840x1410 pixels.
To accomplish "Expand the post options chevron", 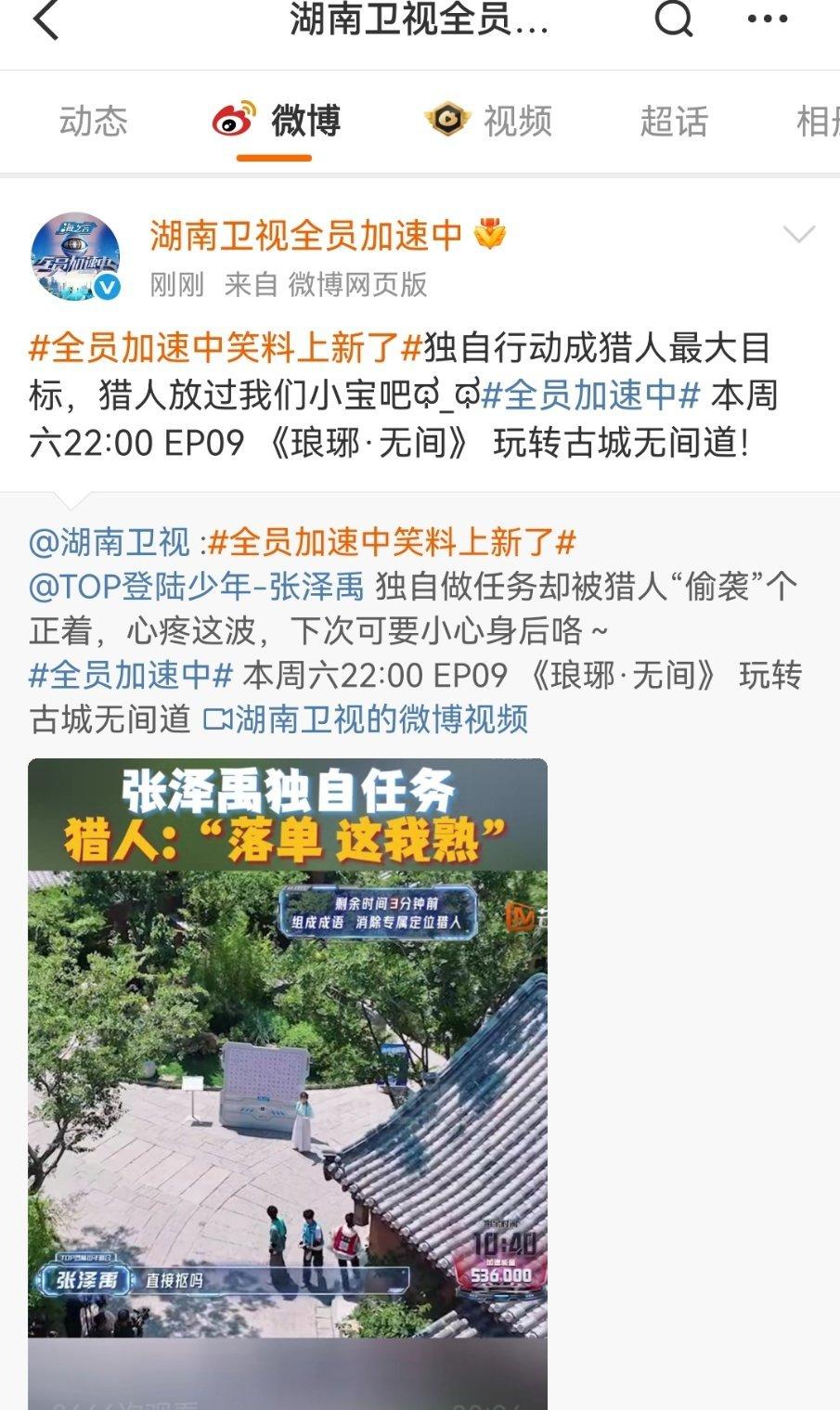I will pyautogui.click(x=798, y=235).
